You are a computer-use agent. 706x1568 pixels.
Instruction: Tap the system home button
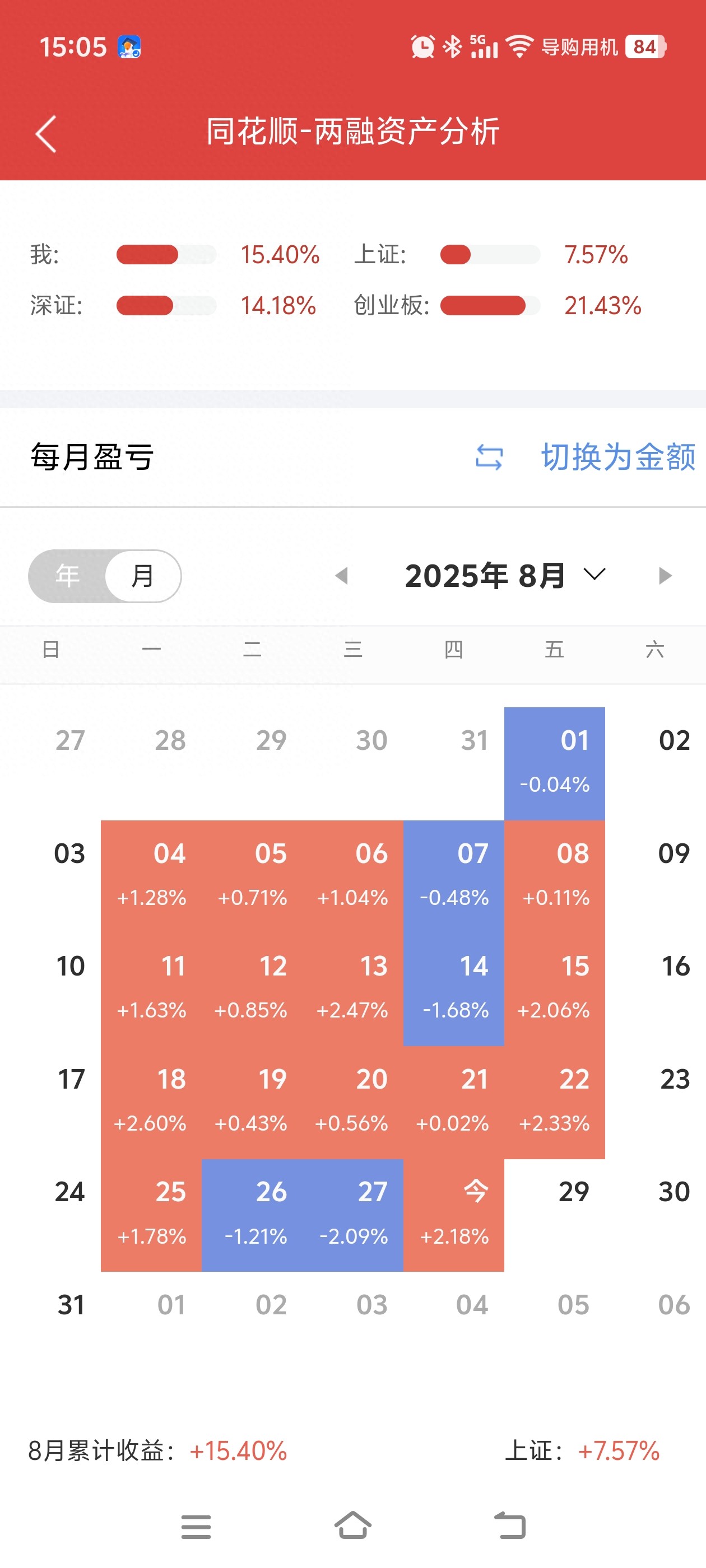(352, 1525)
